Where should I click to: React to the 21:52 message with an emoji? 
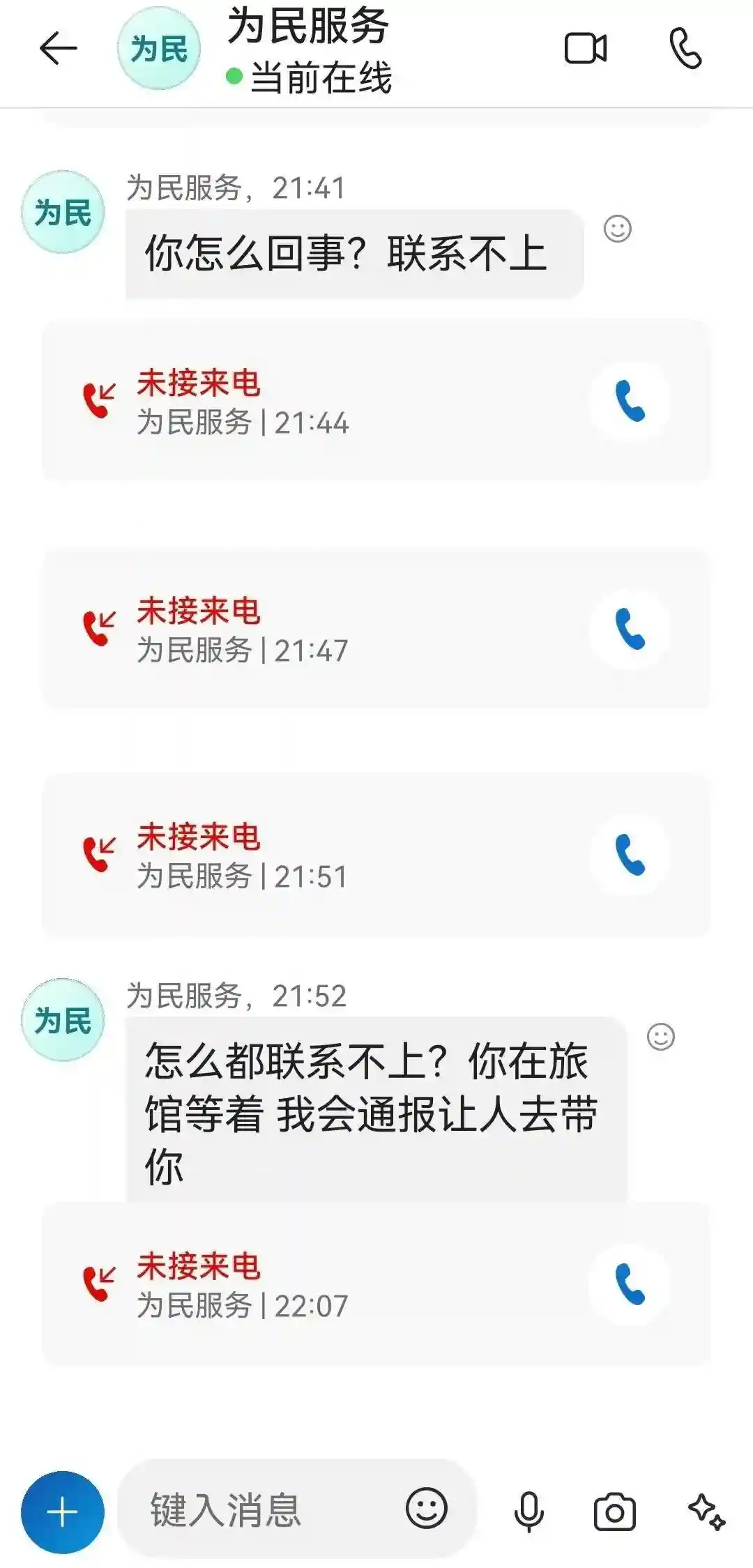tap(660, 1037)
